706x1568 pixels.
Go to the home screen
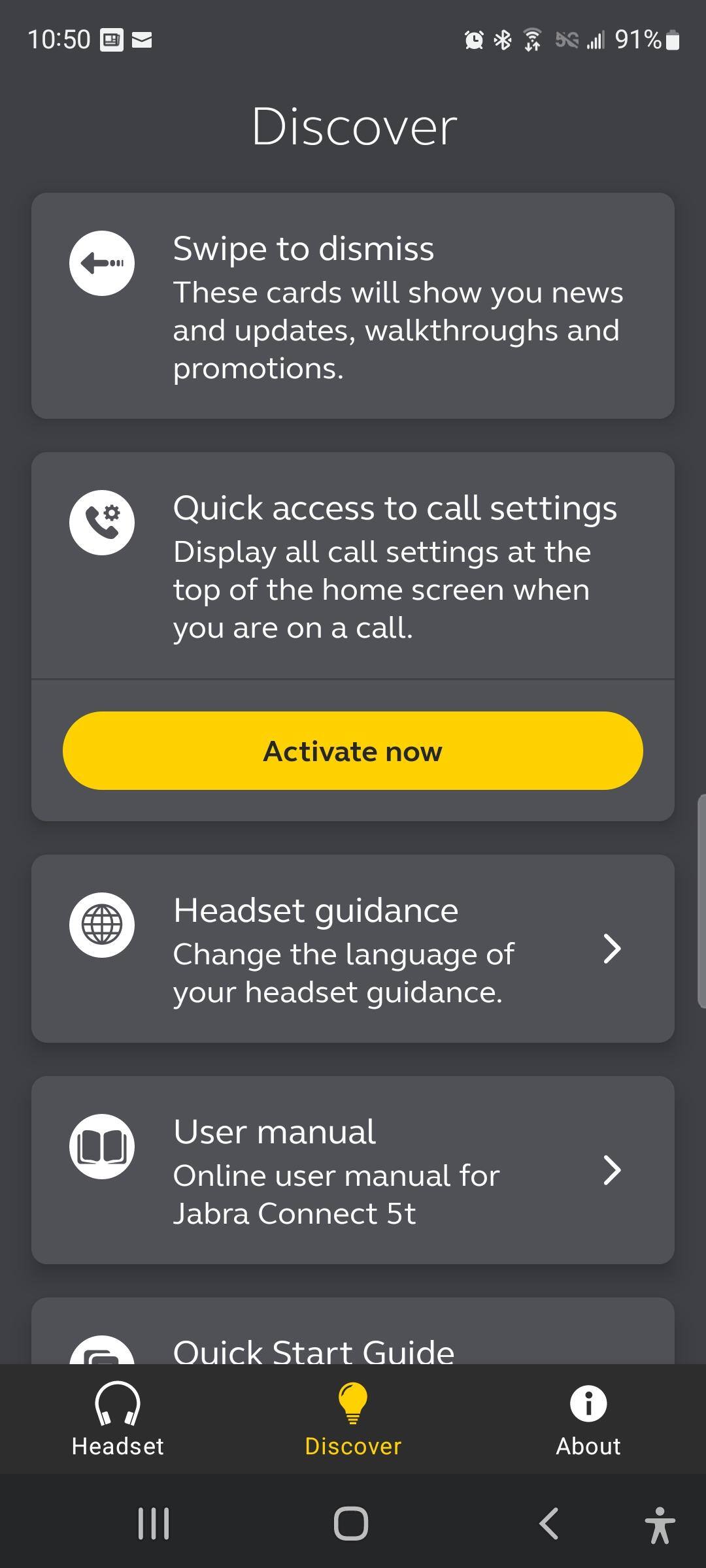pos(351,1524)
